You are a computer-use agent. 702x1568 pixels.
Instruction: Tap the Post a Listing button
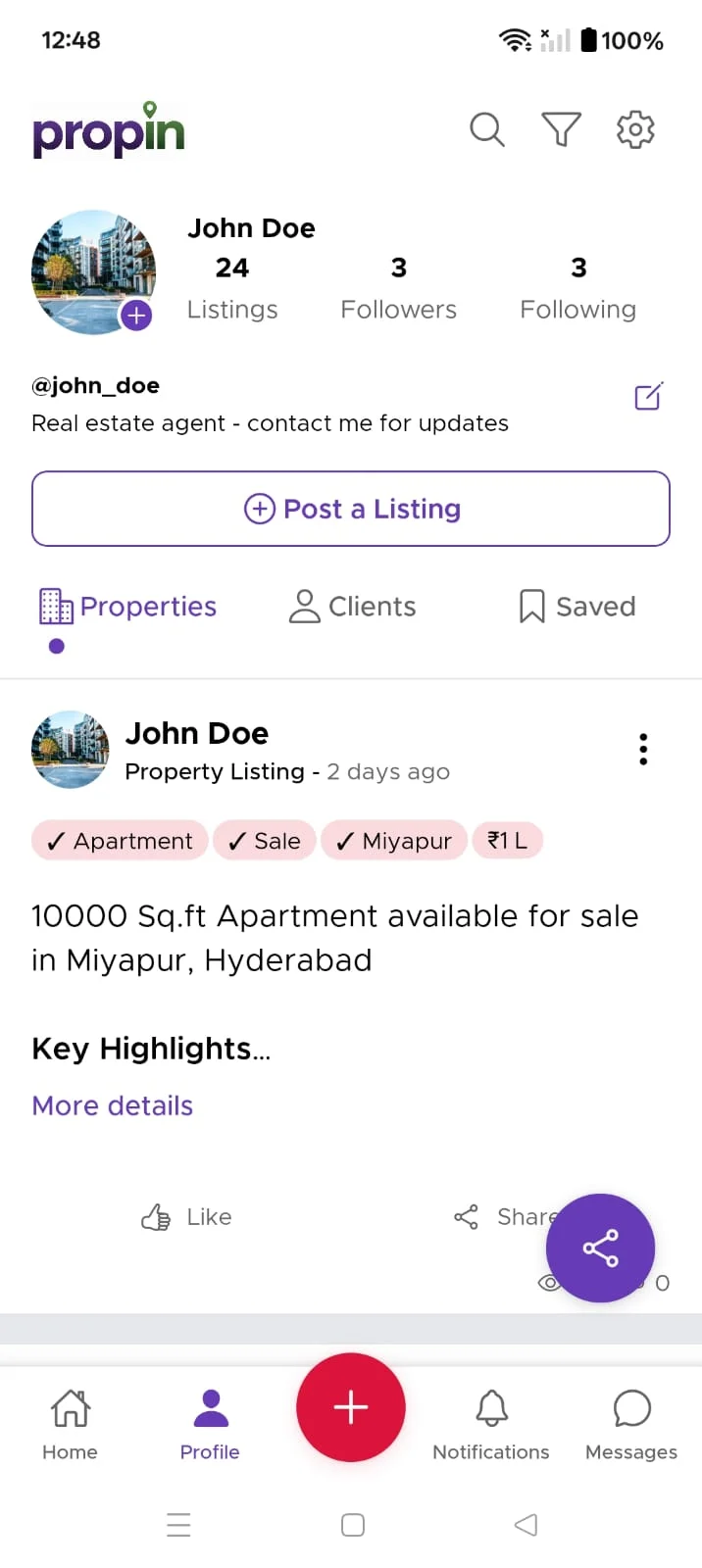click(351, 509)
